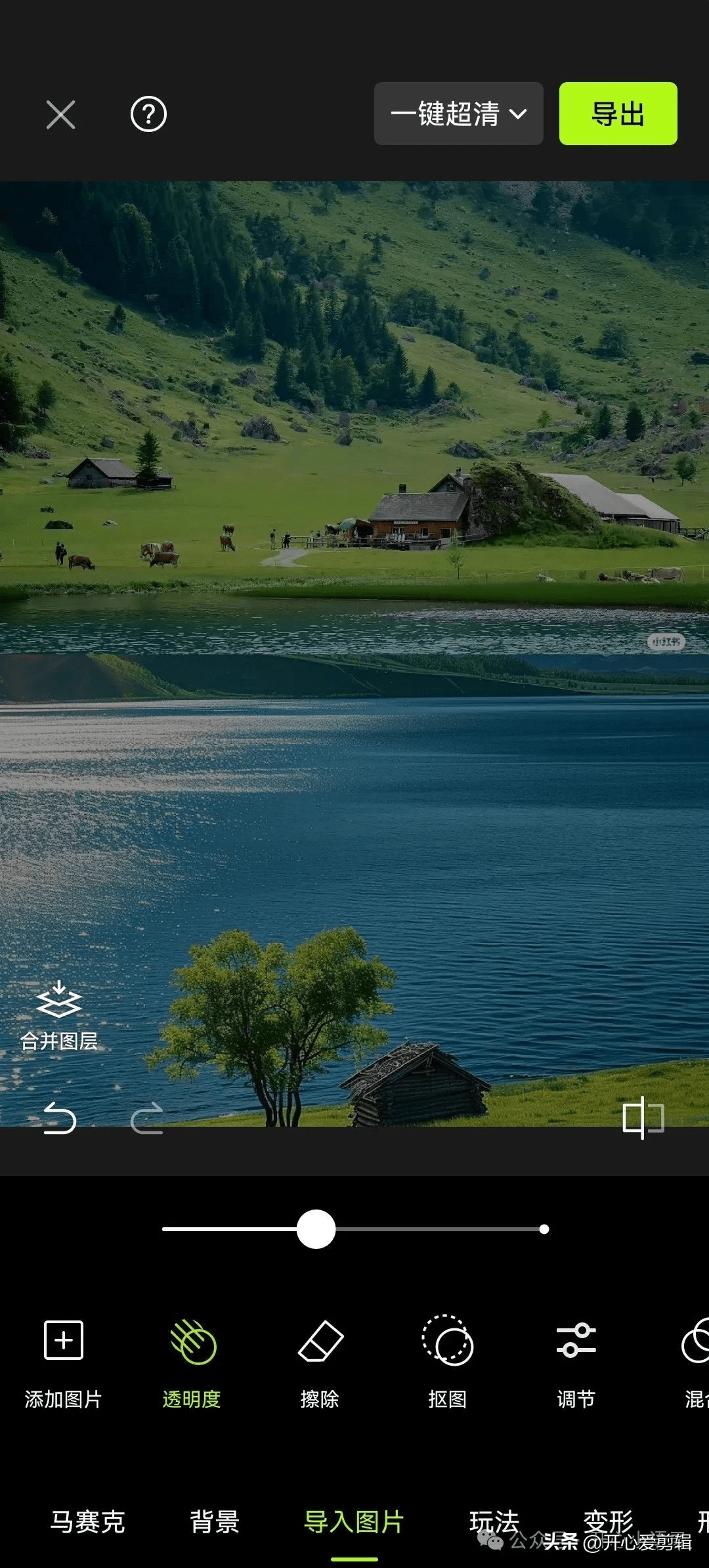
Task: Expand the 一键超清 dropdown
Action: 458,114
